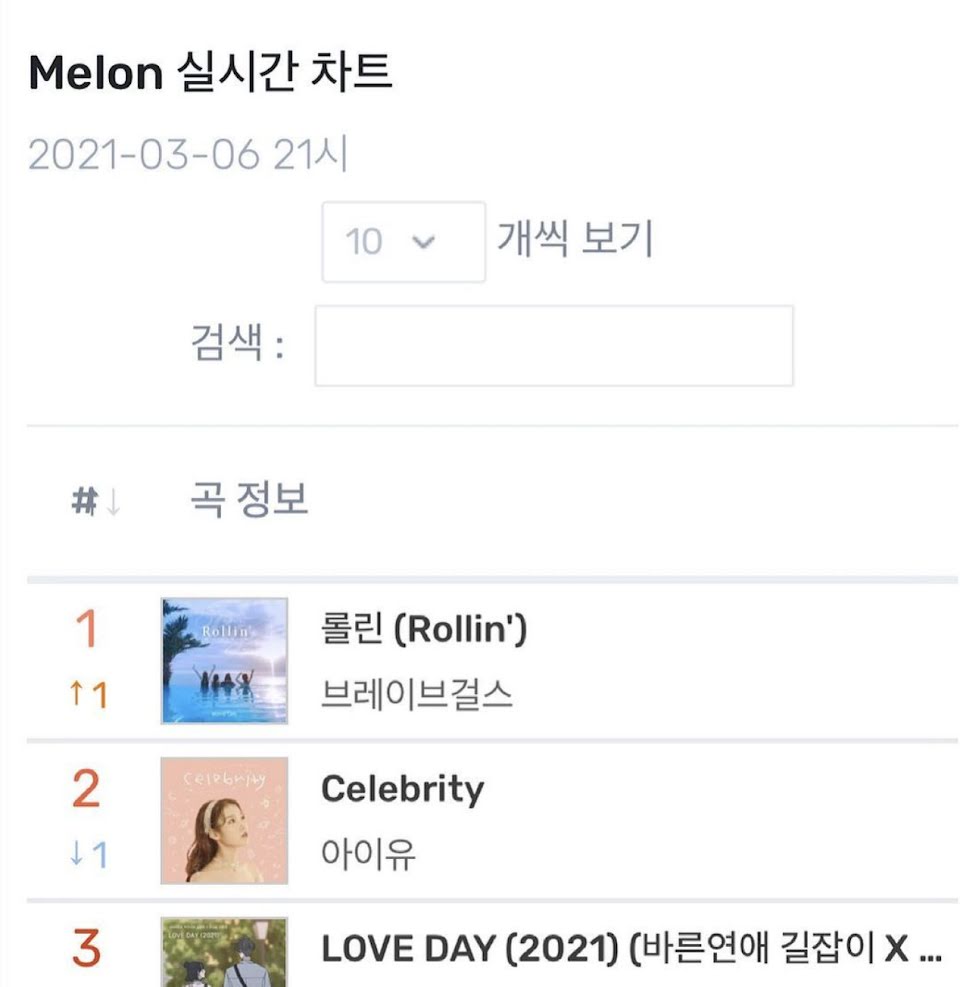Open the LOVE DAY (2021) song row
This screenshot has width=960, height=987.
click(630, 948)
